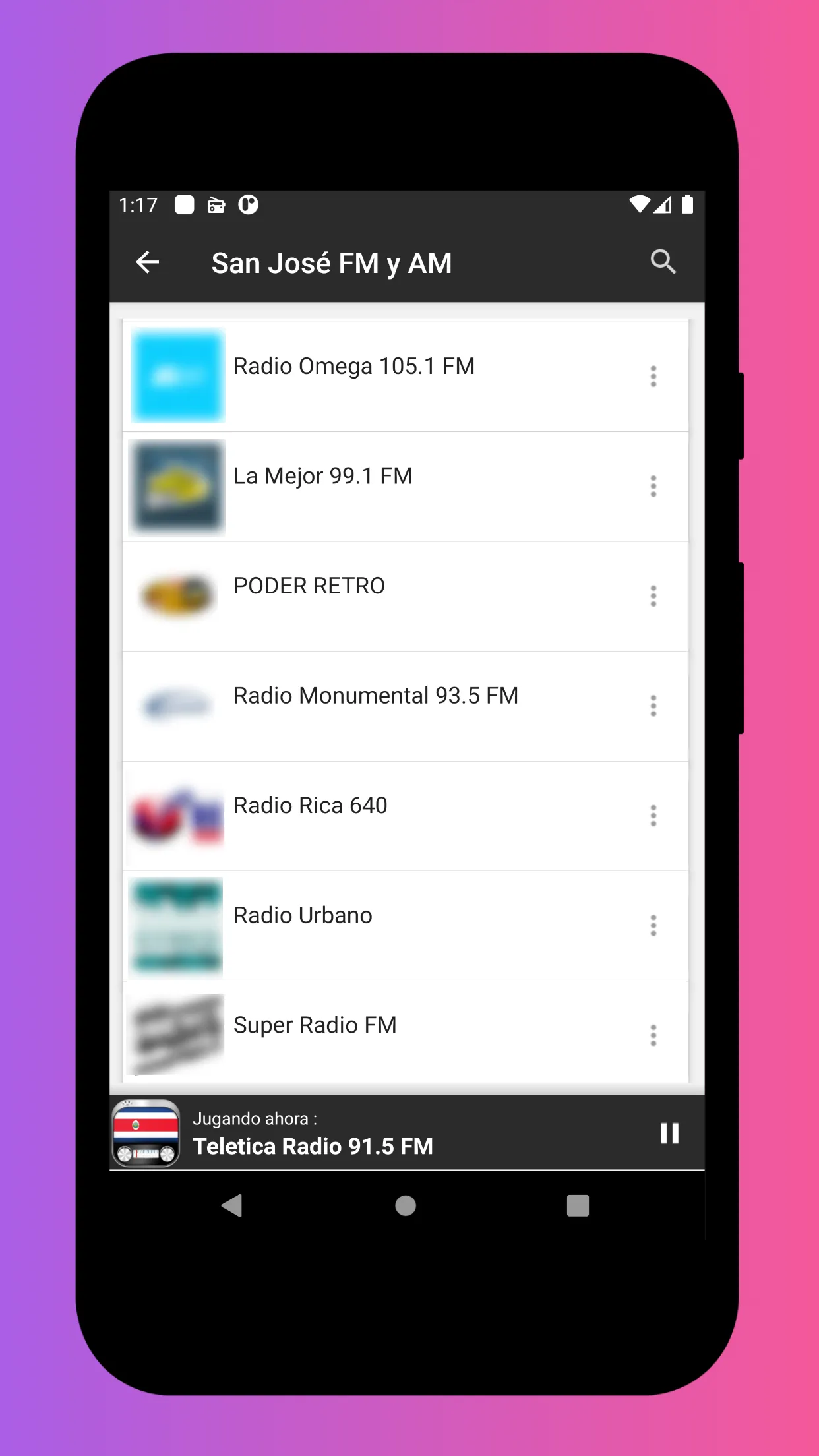Open recent apps with the square button
This screenshot has height=1456, width=819.
coord(577,1207)
